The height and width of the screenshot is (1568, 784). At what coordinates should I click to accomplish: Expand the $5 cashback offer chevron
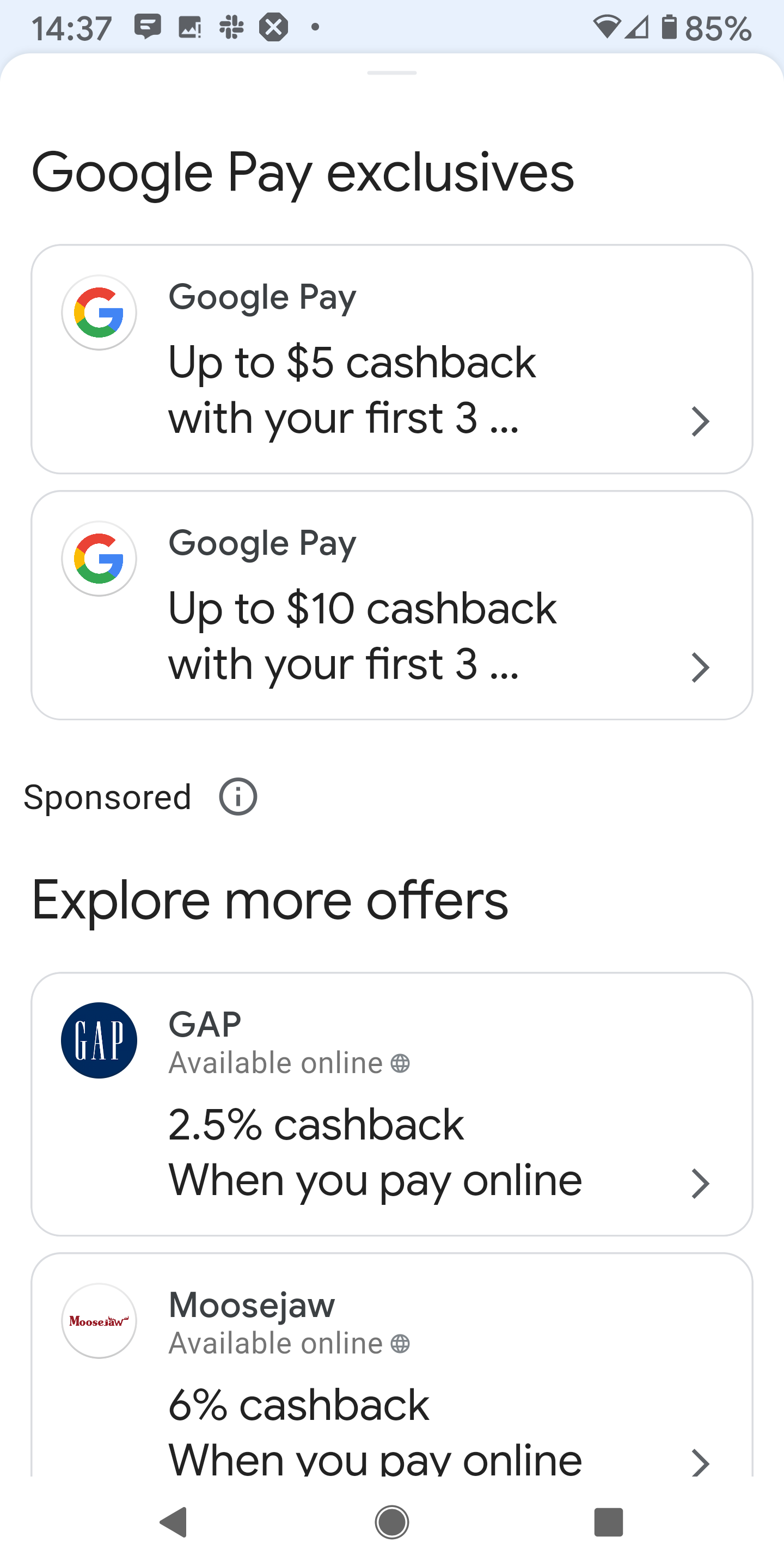click(x=700, y=421)
